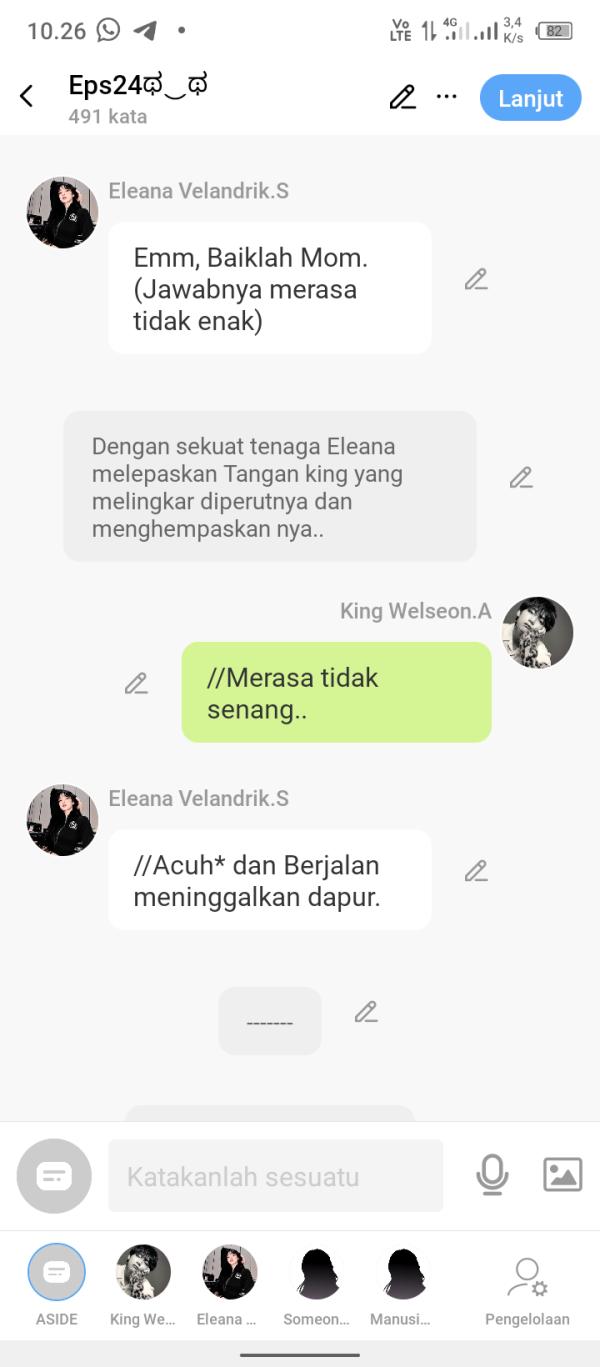Select Manusi... as speaking character
The height and width of the screenshot is (1367, 600).
(401, 1273)
